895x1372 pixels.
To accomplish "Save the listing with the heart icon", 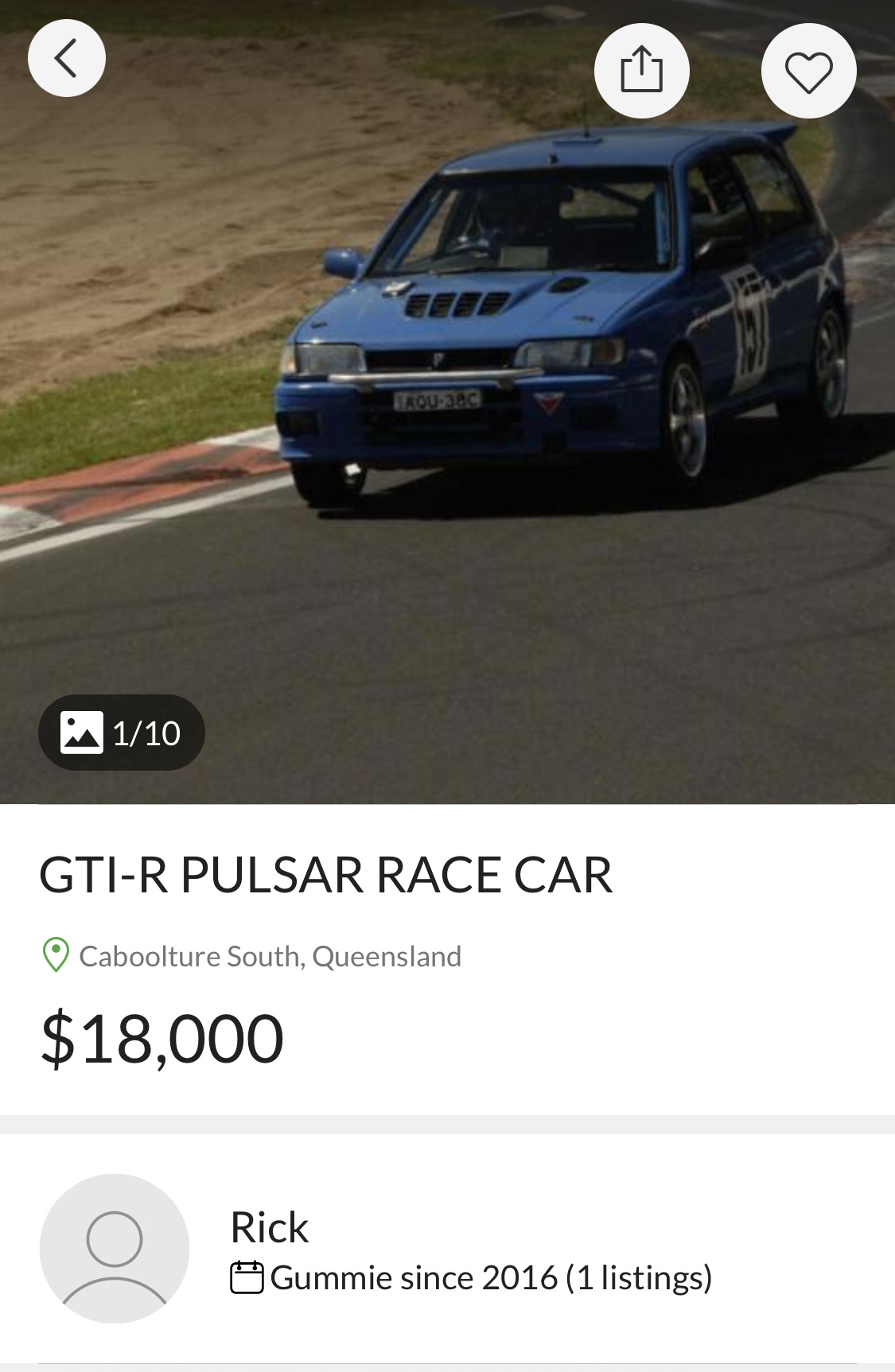I will point(808,71).
